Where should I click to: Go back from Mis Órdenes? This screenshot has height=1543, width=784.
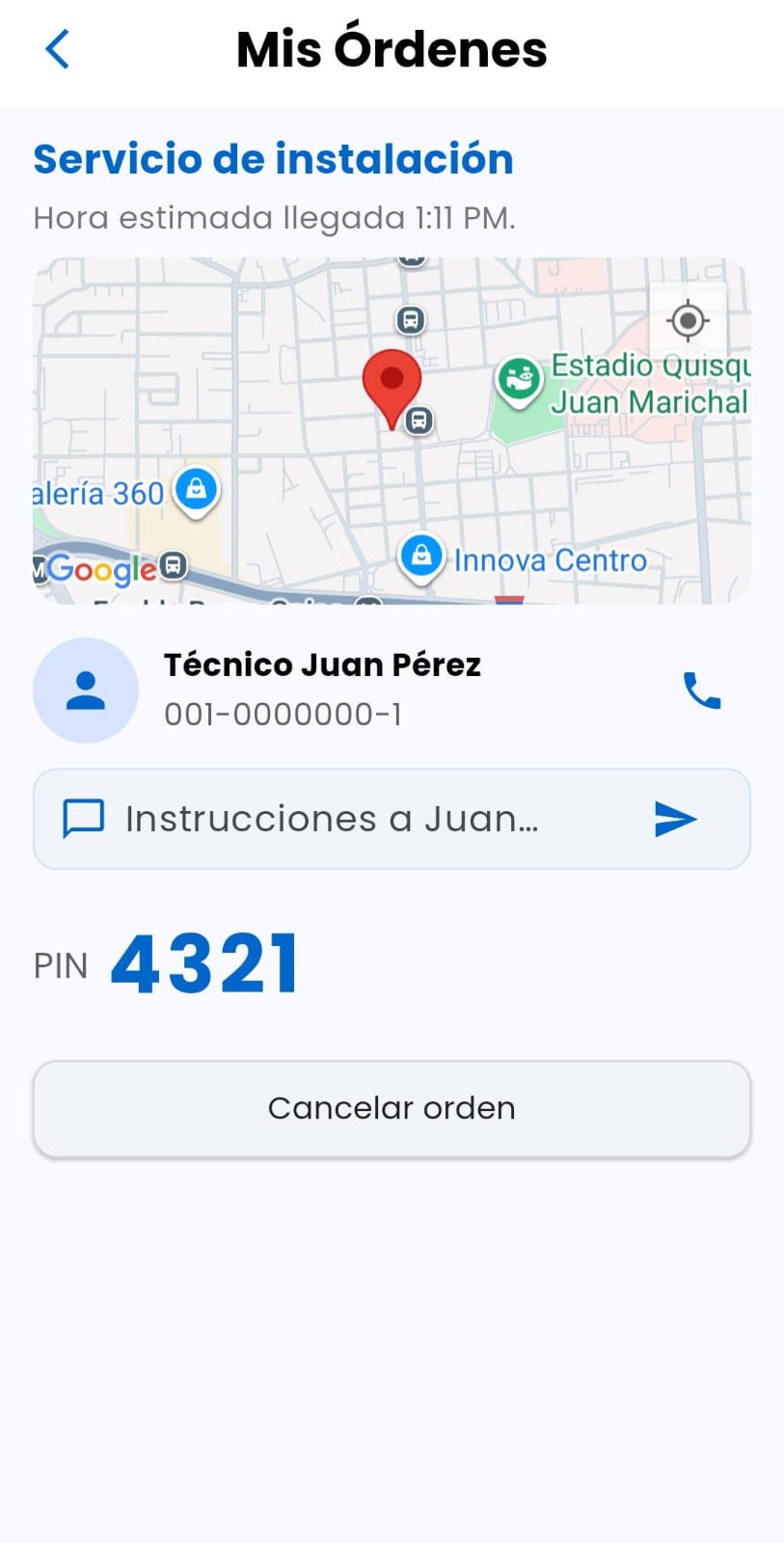(58, 49)
